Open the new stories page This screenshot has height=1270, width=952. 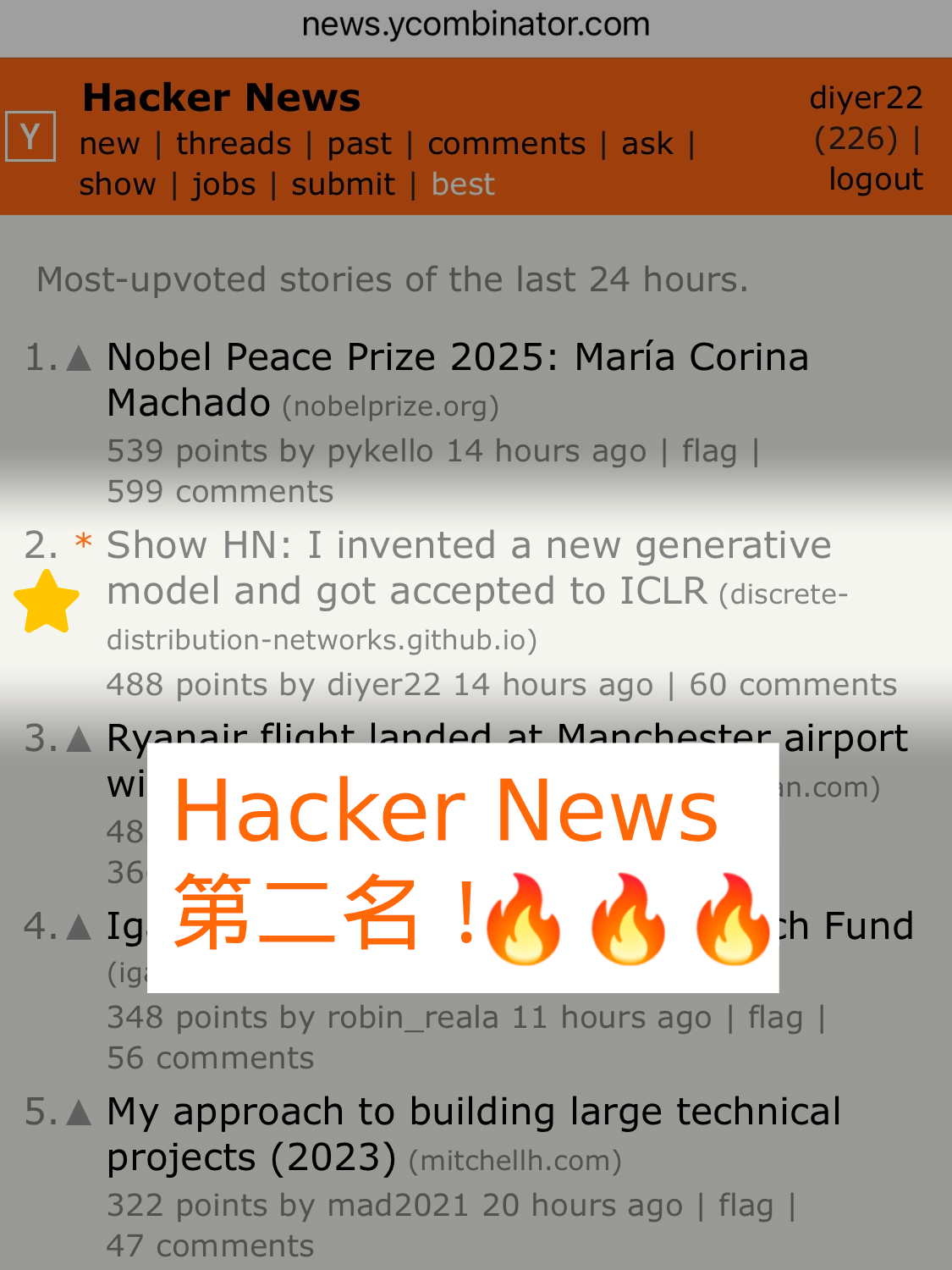point(109,144)
